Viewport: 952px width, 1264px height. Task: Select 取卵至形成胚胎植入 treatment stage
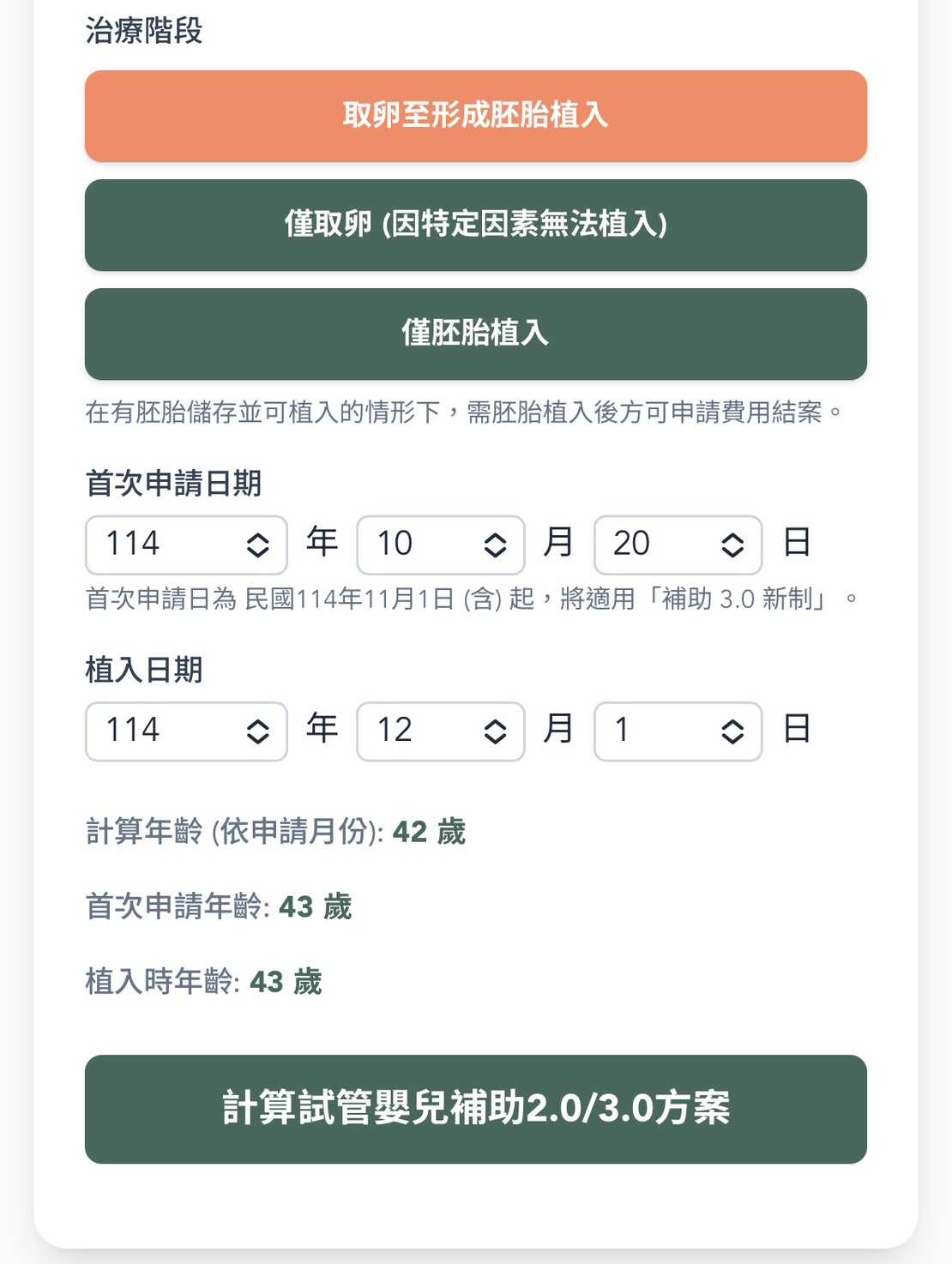click(x=475, y=116)
